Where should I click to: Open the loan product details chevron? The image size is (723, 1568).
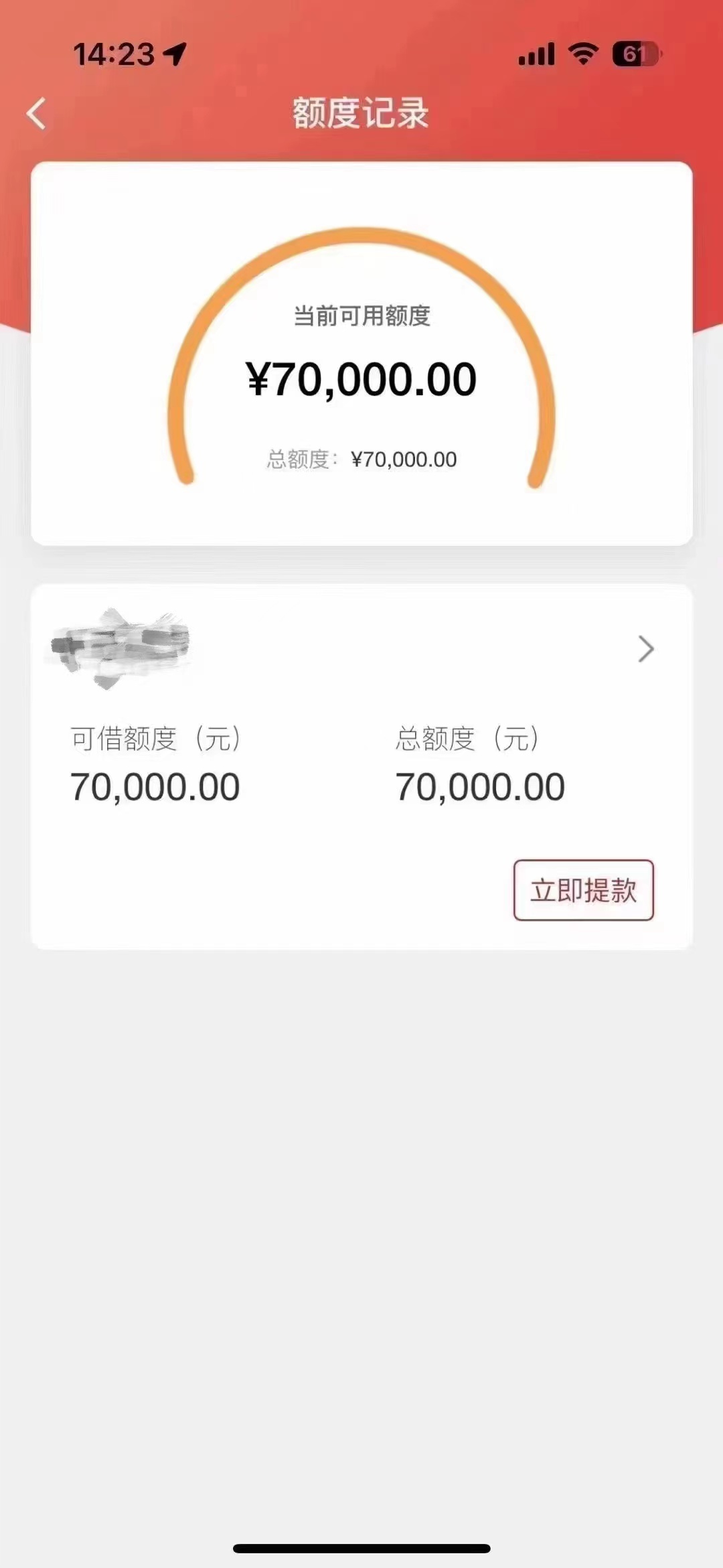point(645,648)
